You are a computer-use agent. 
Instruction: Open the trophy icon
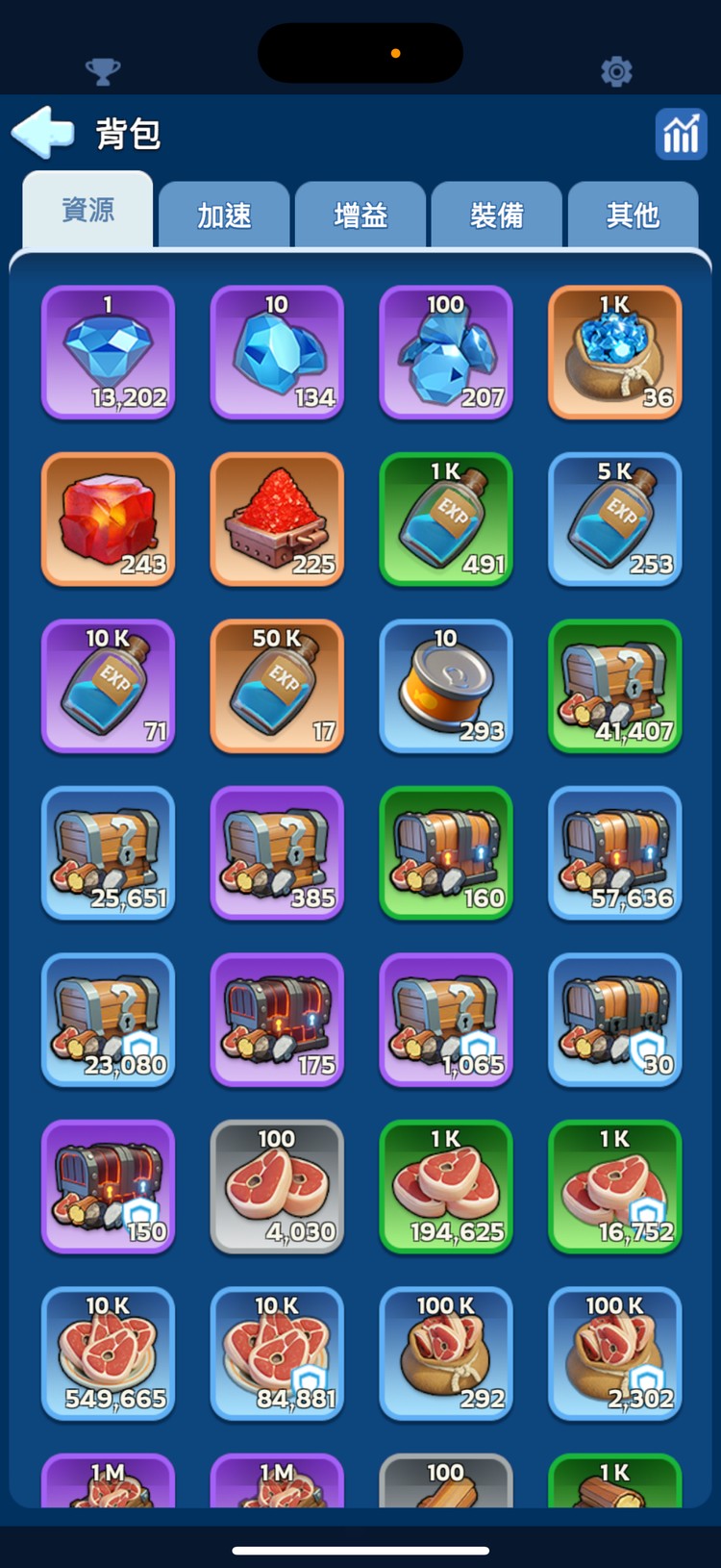(103, 71)
